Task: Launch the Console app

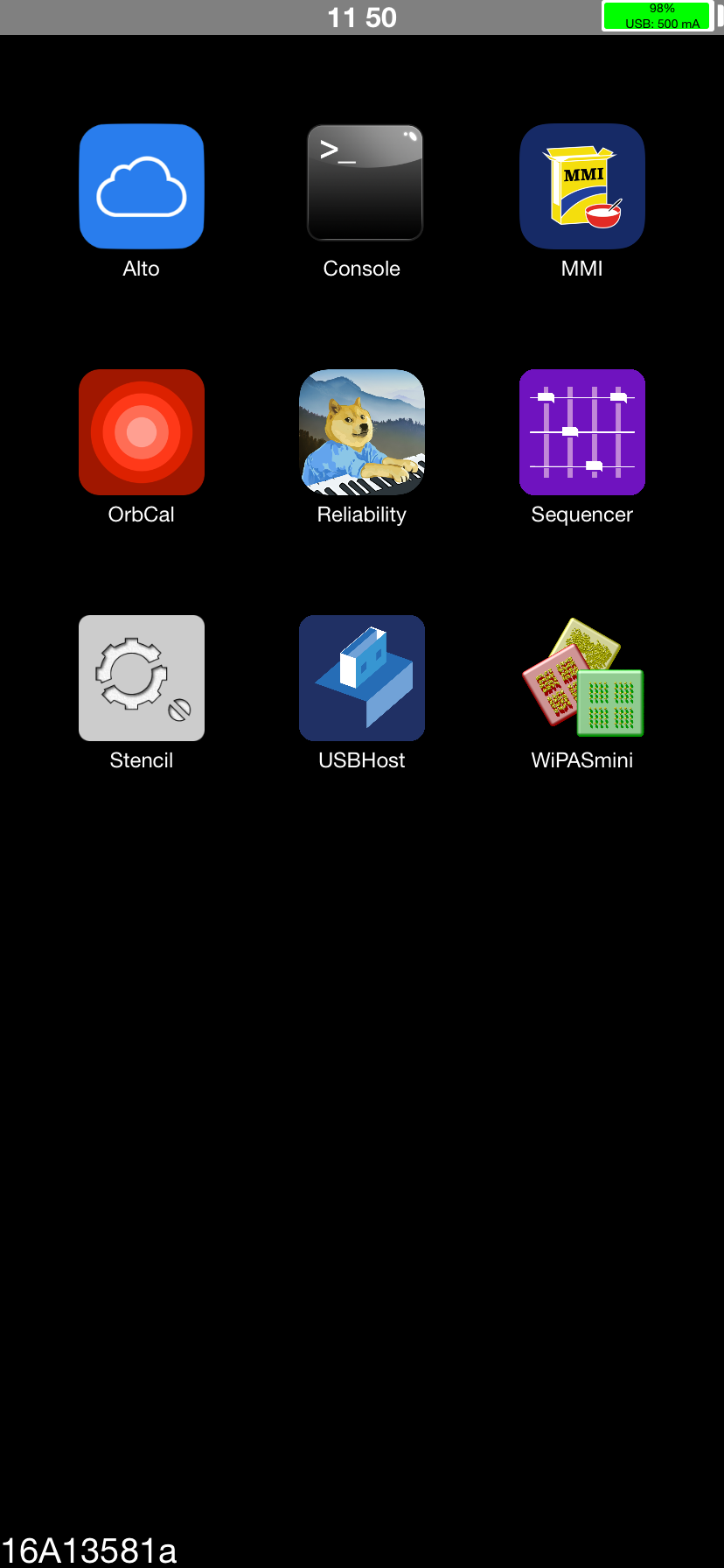Action: click(365, 183)
